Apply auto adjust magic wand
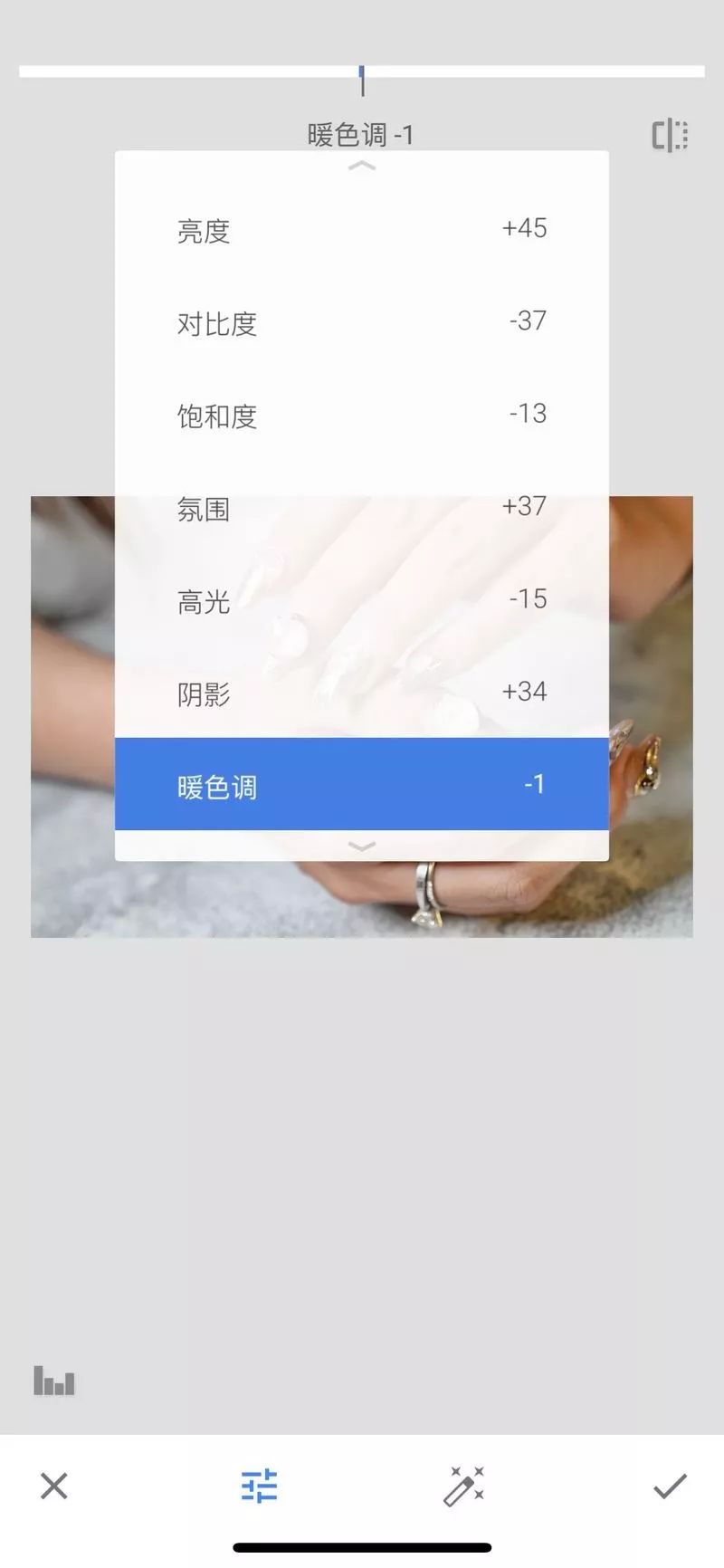Image resolution: width=724 pixels, height=1568 pixels. coord(464,1486)
